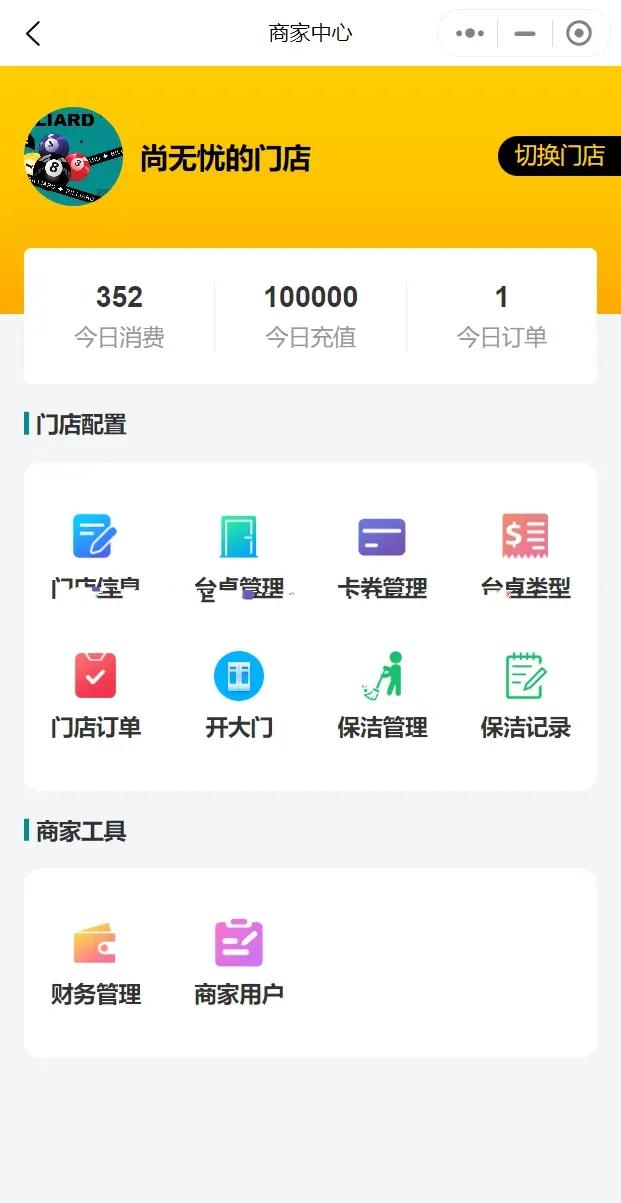View 保洁记录 cleaning records
This screenshot has height=1203, width=621.
pos(526,696)
